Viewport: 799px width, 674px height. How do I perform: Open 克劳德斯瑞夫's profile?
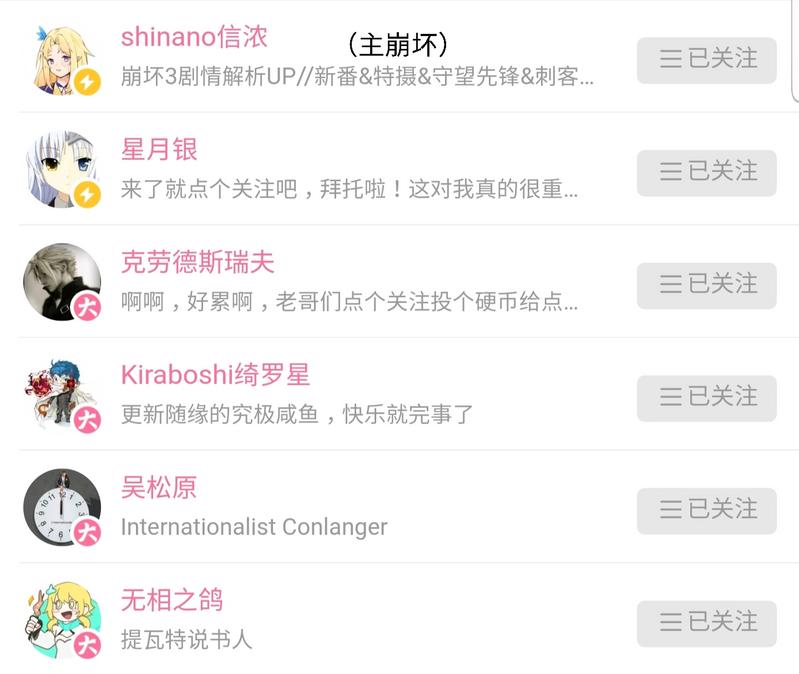197,263
